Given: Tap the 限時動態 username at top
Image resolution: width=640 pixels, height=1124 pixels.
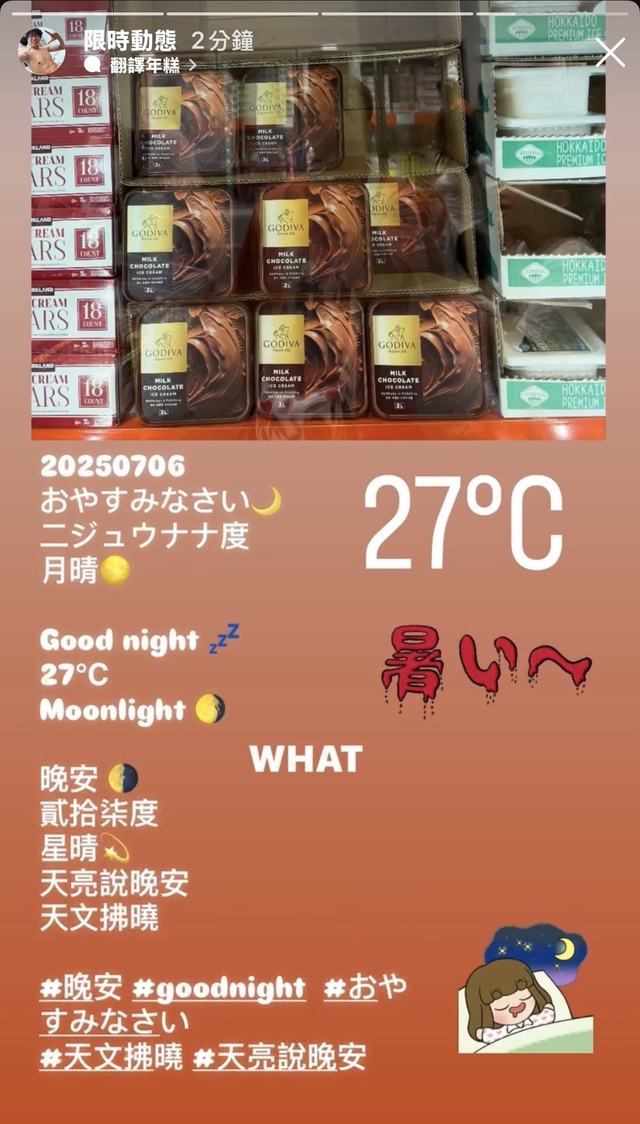Looking at the screenshot, I should [x=129, y=40].
